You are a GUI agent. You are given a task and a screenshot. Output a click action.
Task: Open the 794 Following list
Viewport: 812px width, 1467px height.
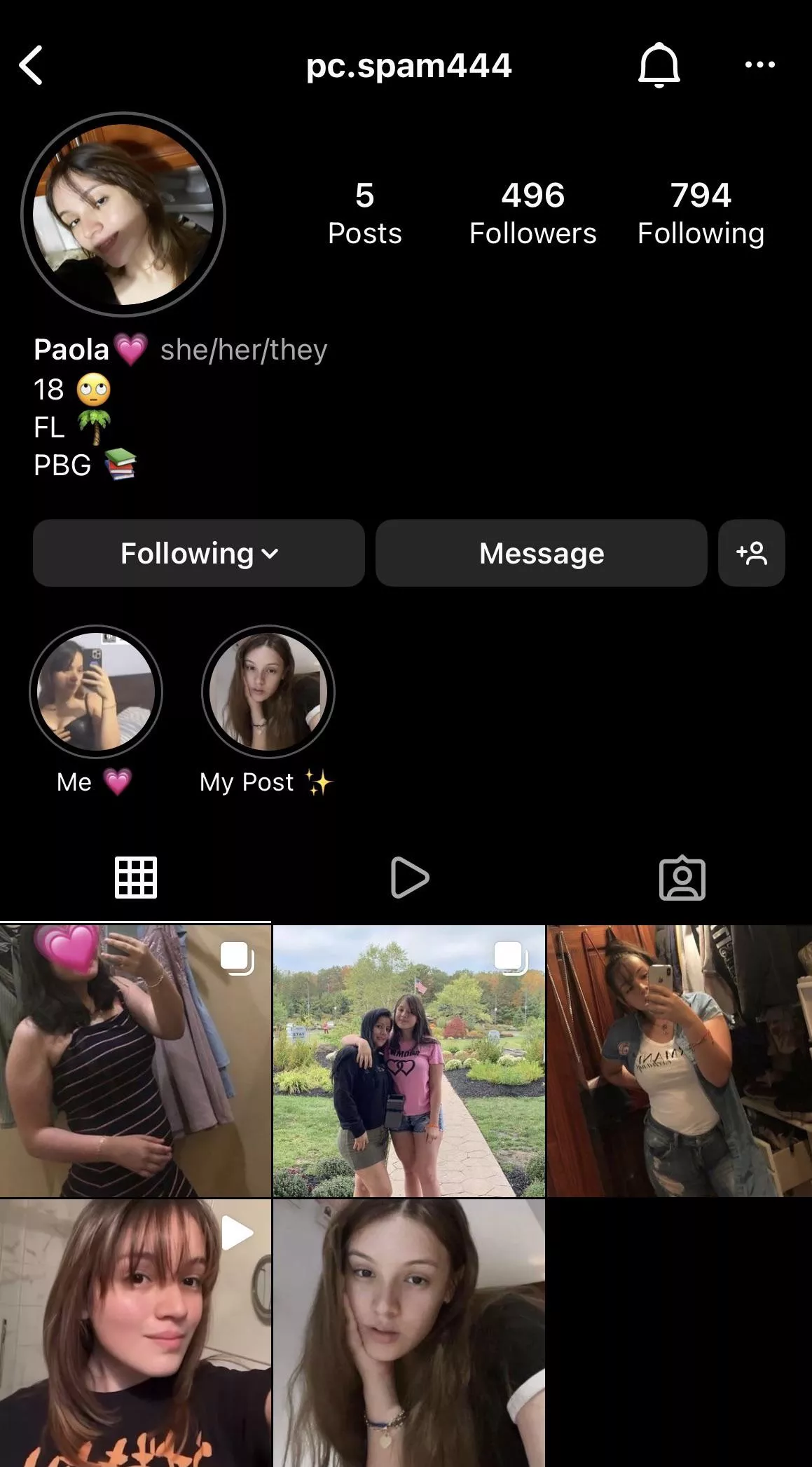click(x=701, y=213)
